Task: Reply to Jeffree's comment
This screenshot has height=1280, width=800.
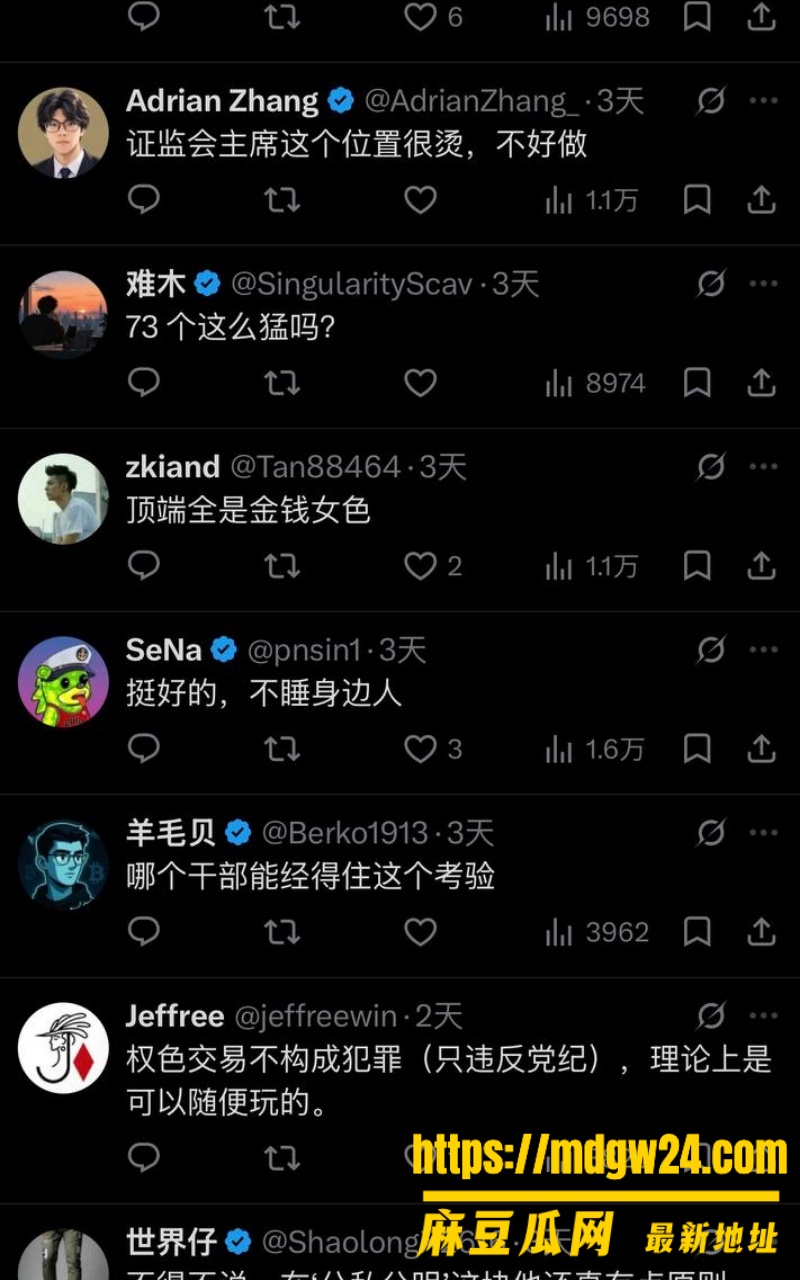Action: (x=144, y=1158)
